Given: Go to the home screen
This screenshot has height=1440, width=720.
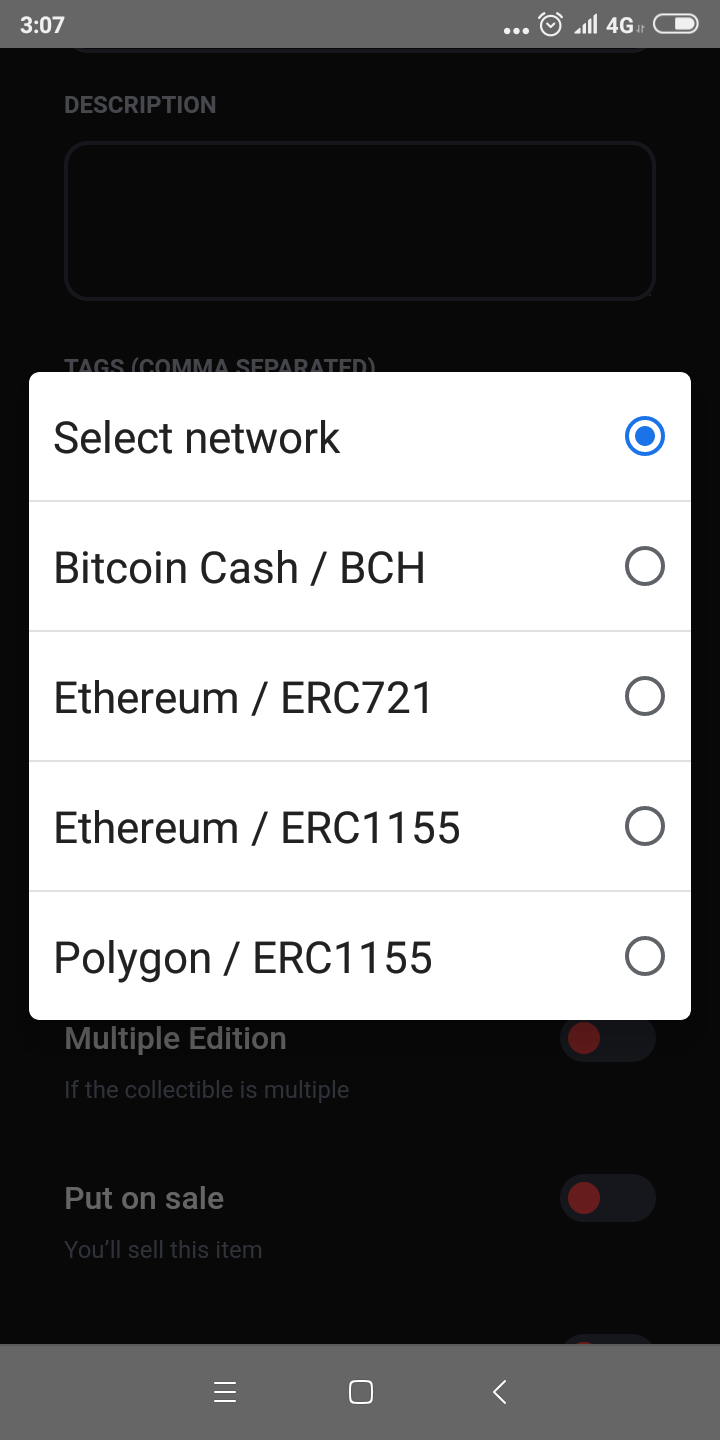Looking at the screenshot, I should [361, 1391].
